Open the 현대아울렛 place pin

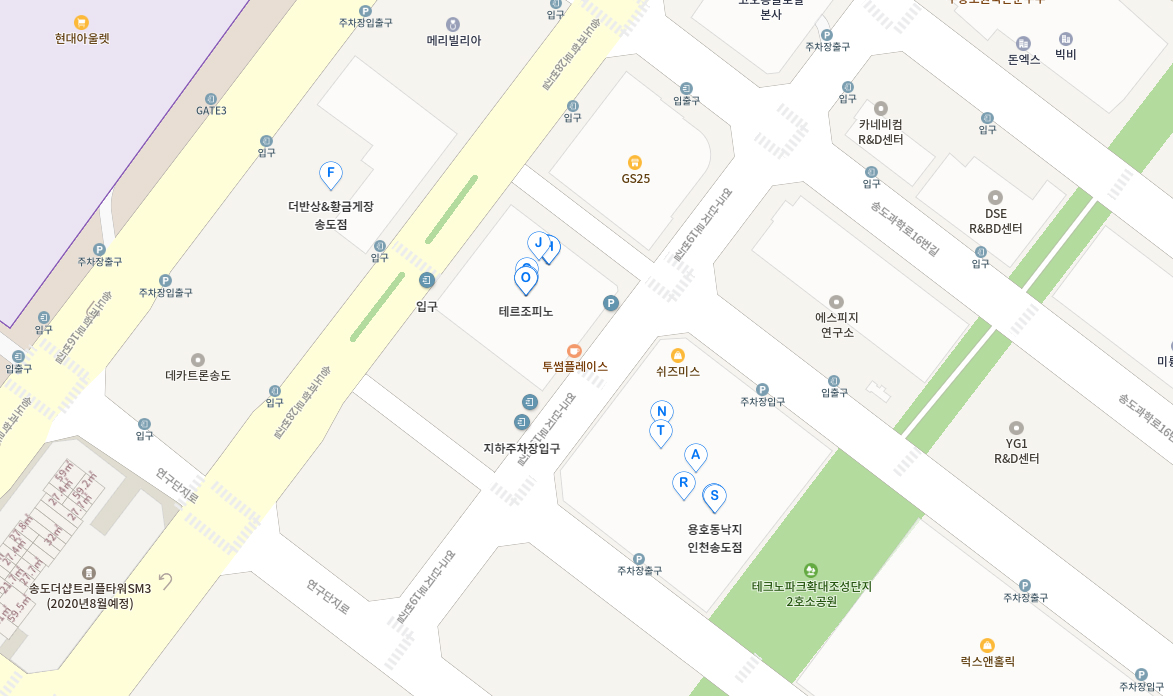point(82,22)
